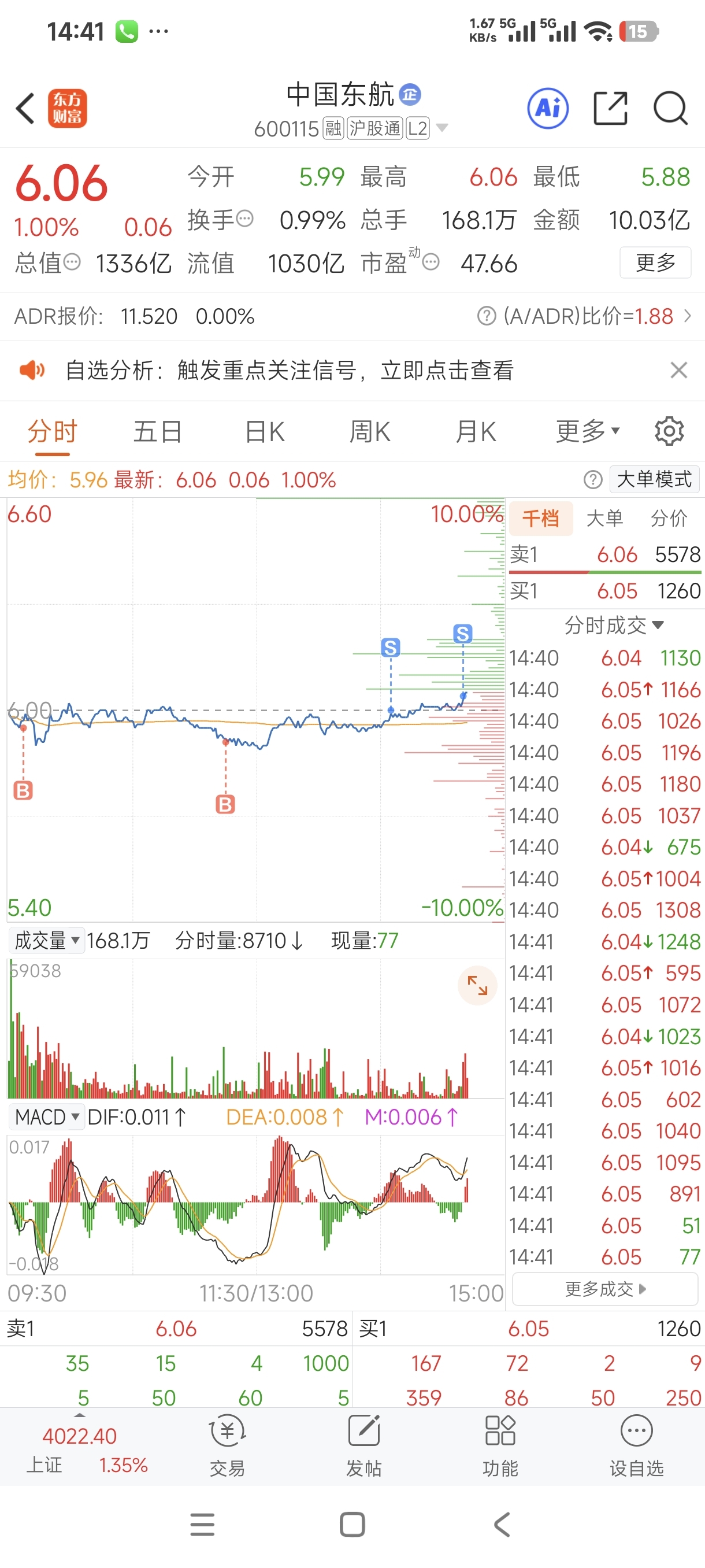705x1568 pixels.
Task: Switch to the 日K chart tab
Action: [265, 431]
